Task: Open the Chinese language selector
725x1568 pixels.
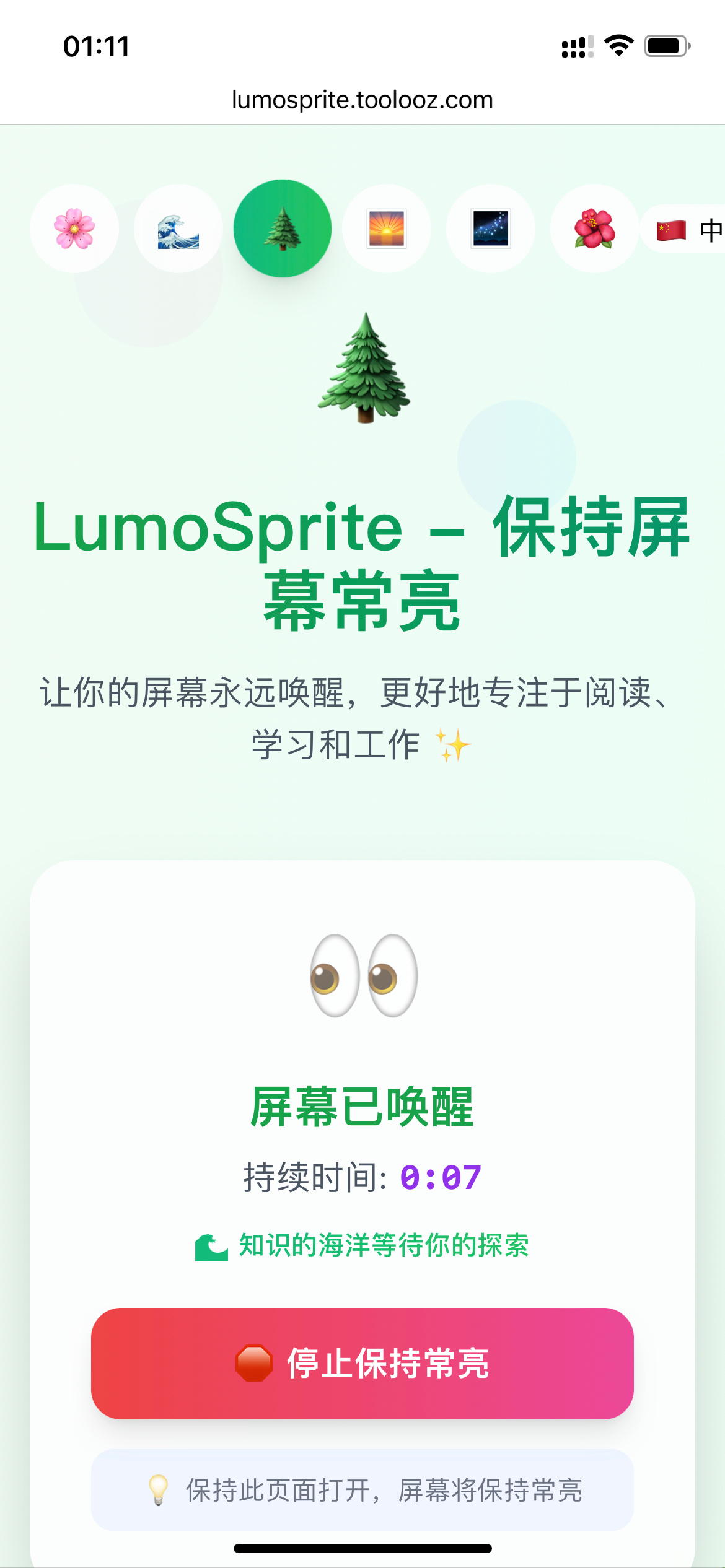Action: [688, 230]
